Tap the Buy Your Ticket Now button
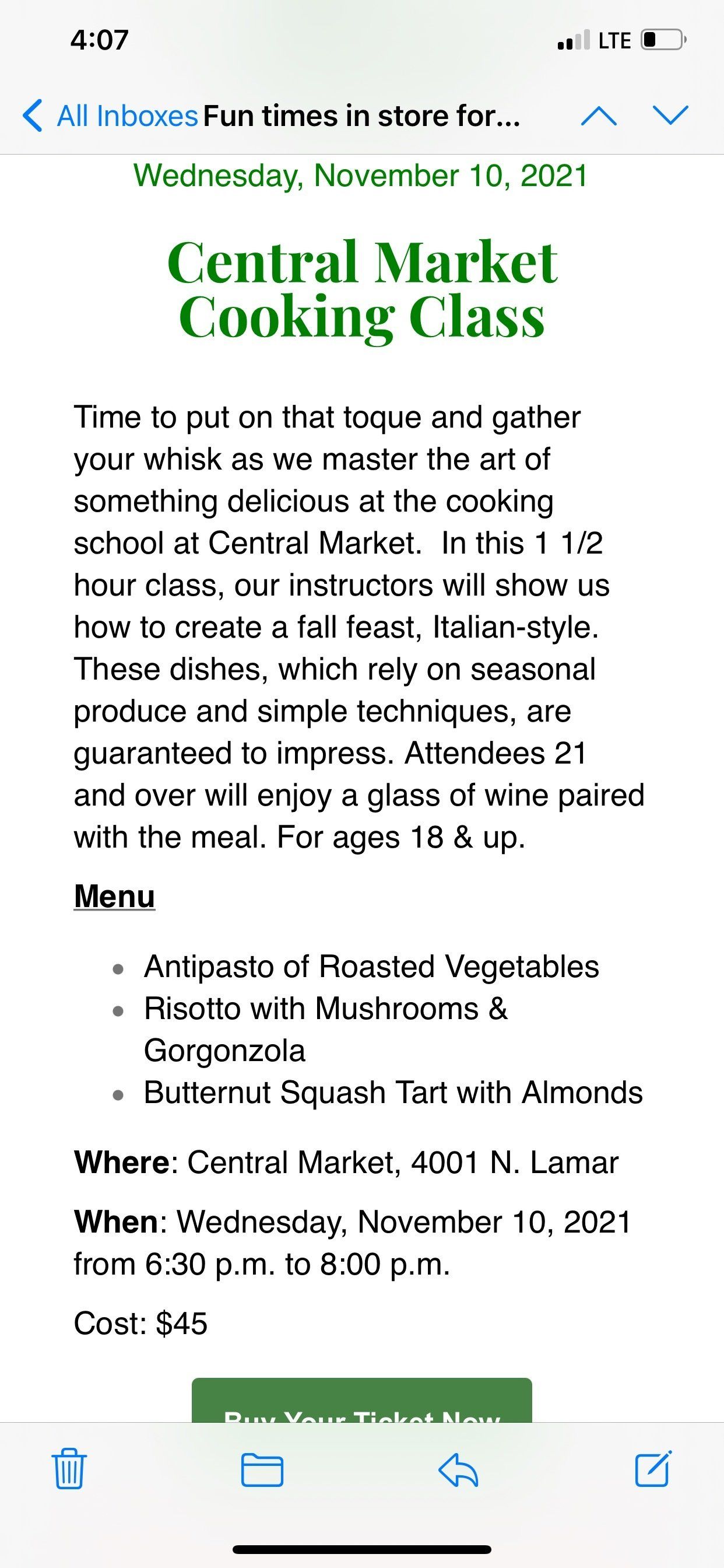The image size is (724, 1568). point(362,1401)
